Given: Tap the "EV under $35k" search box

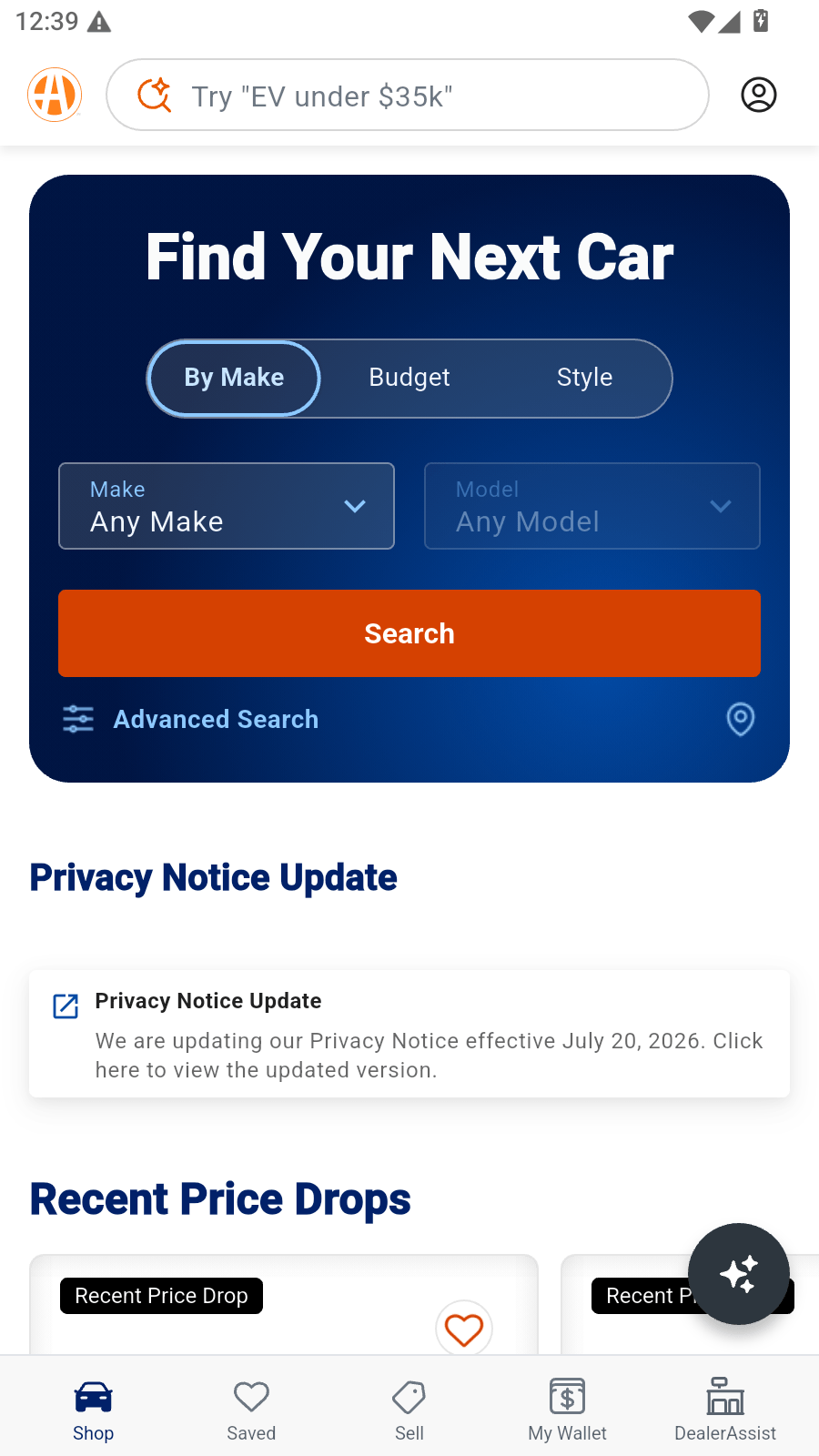Looking at the screenshot, I should (x=408, y=95).
